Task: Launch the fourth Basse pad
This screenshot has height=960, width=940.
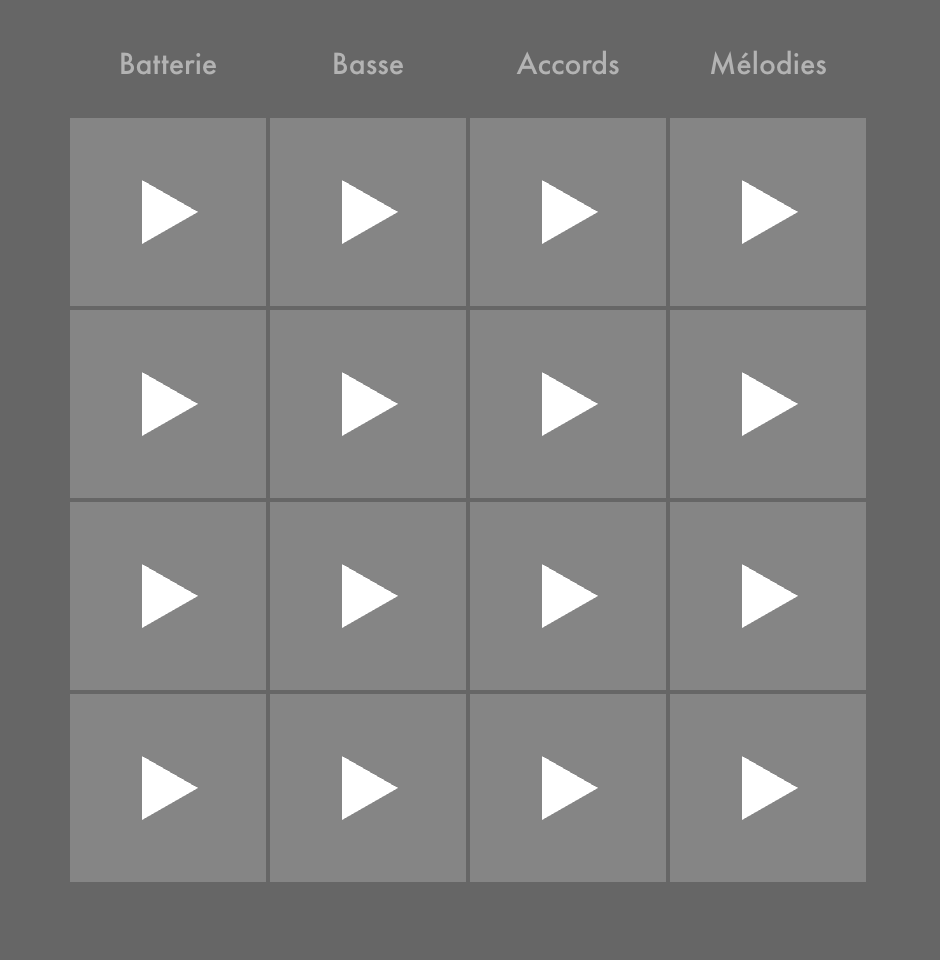Action: [x=368, y=788]
